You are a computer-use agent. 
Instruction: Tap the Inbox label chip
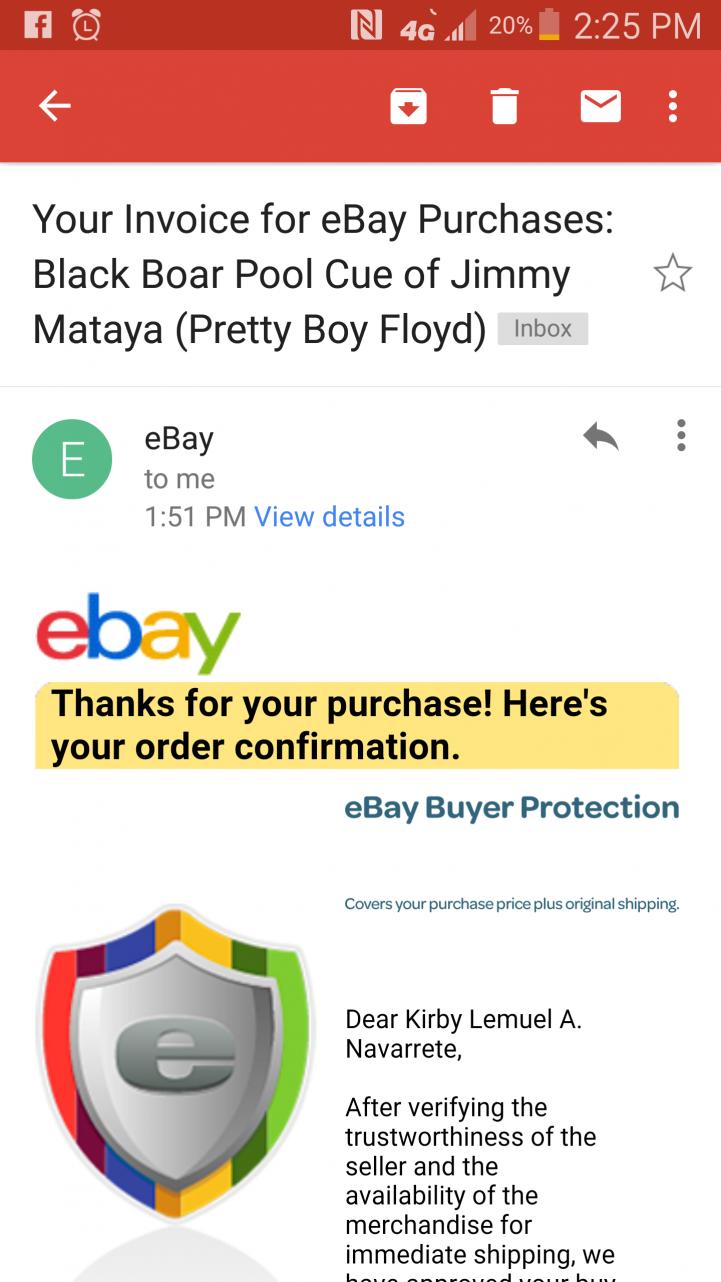[543, 329]
